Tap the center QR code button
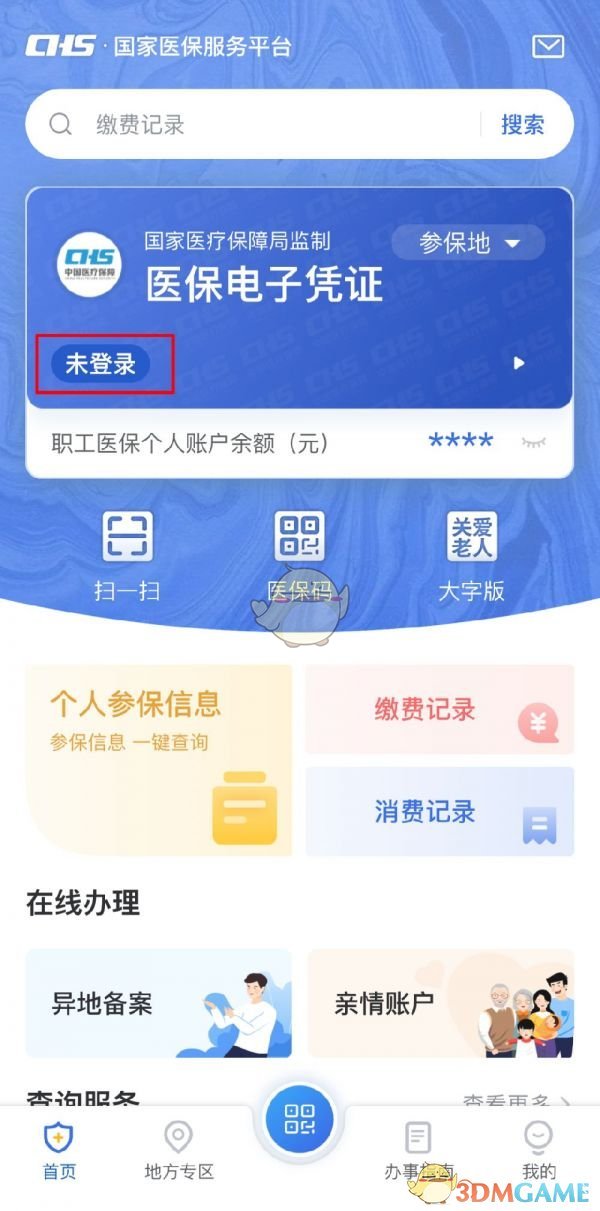Image resolution: width=600 pixels, height=1211 pixels. (299, 1118)
